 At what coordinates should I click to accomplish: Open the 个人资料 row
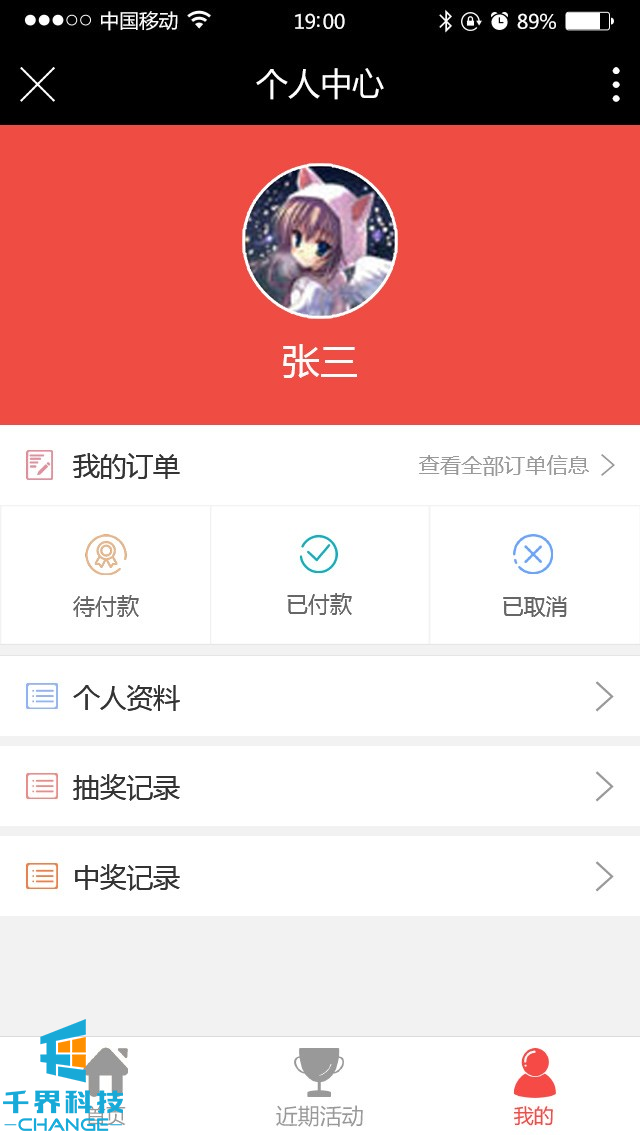click(x=320, y=697)
